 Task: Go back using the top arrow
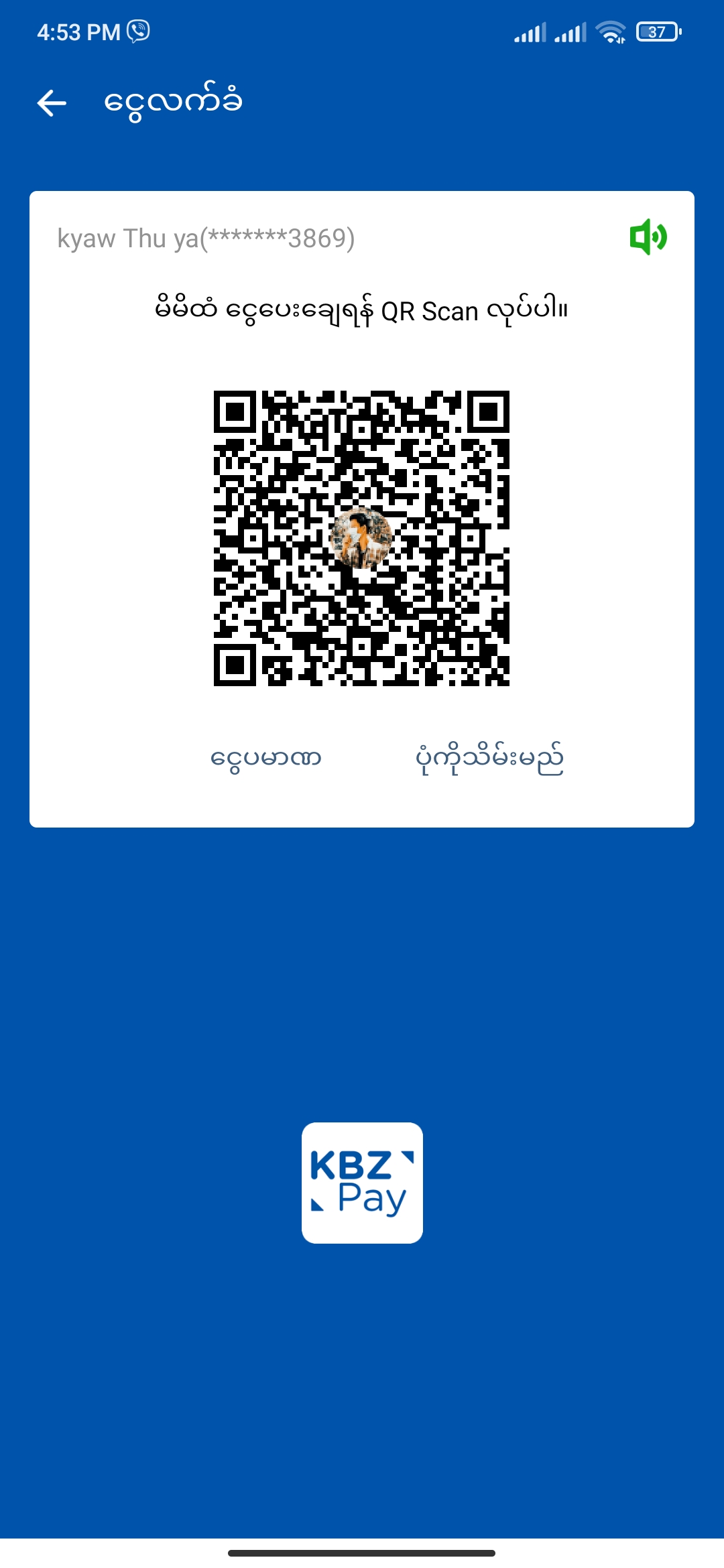[x=52, y=103]
